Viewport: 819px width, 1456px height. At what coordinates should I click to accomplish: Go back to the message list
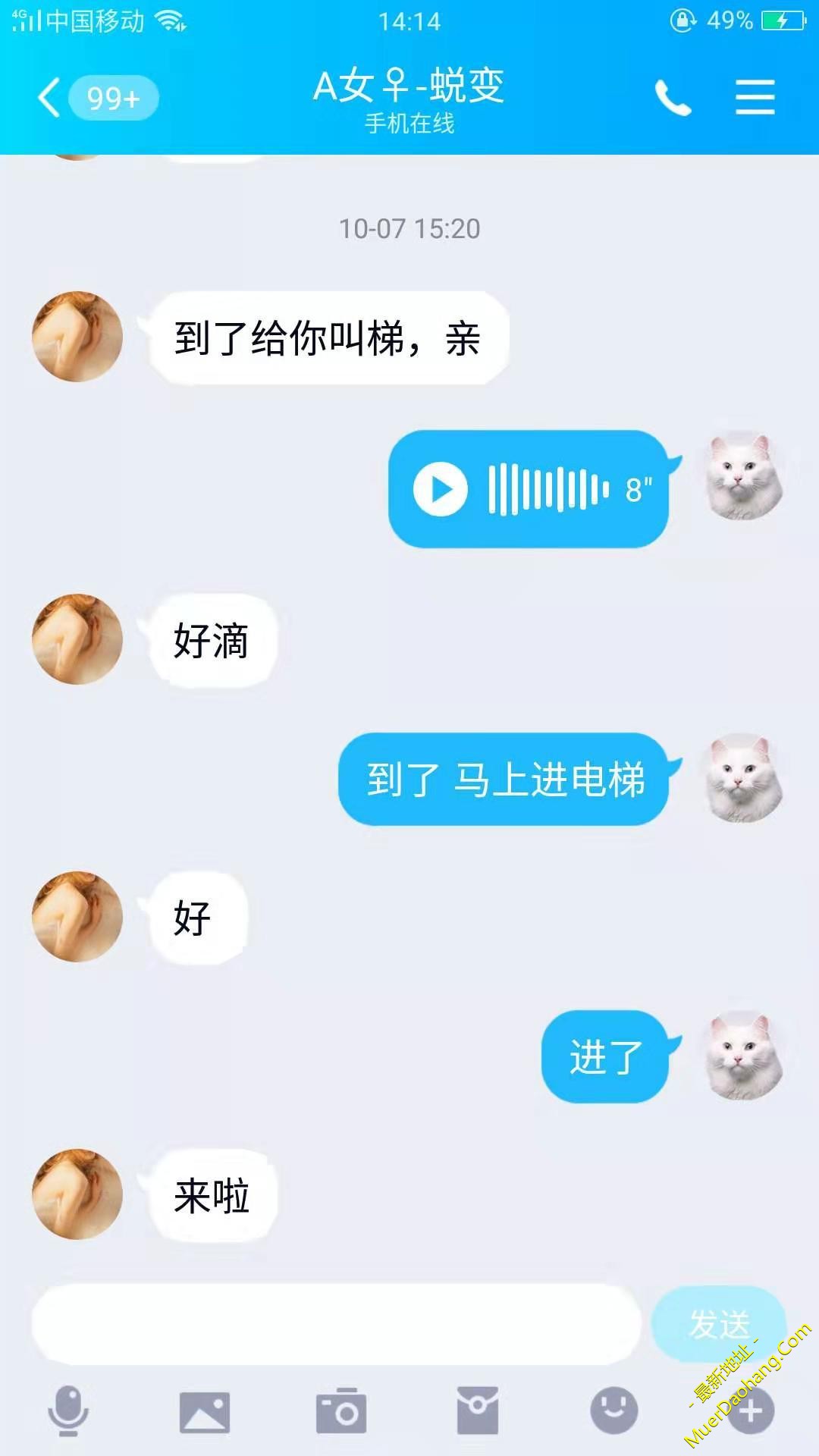tap(50, 98)
